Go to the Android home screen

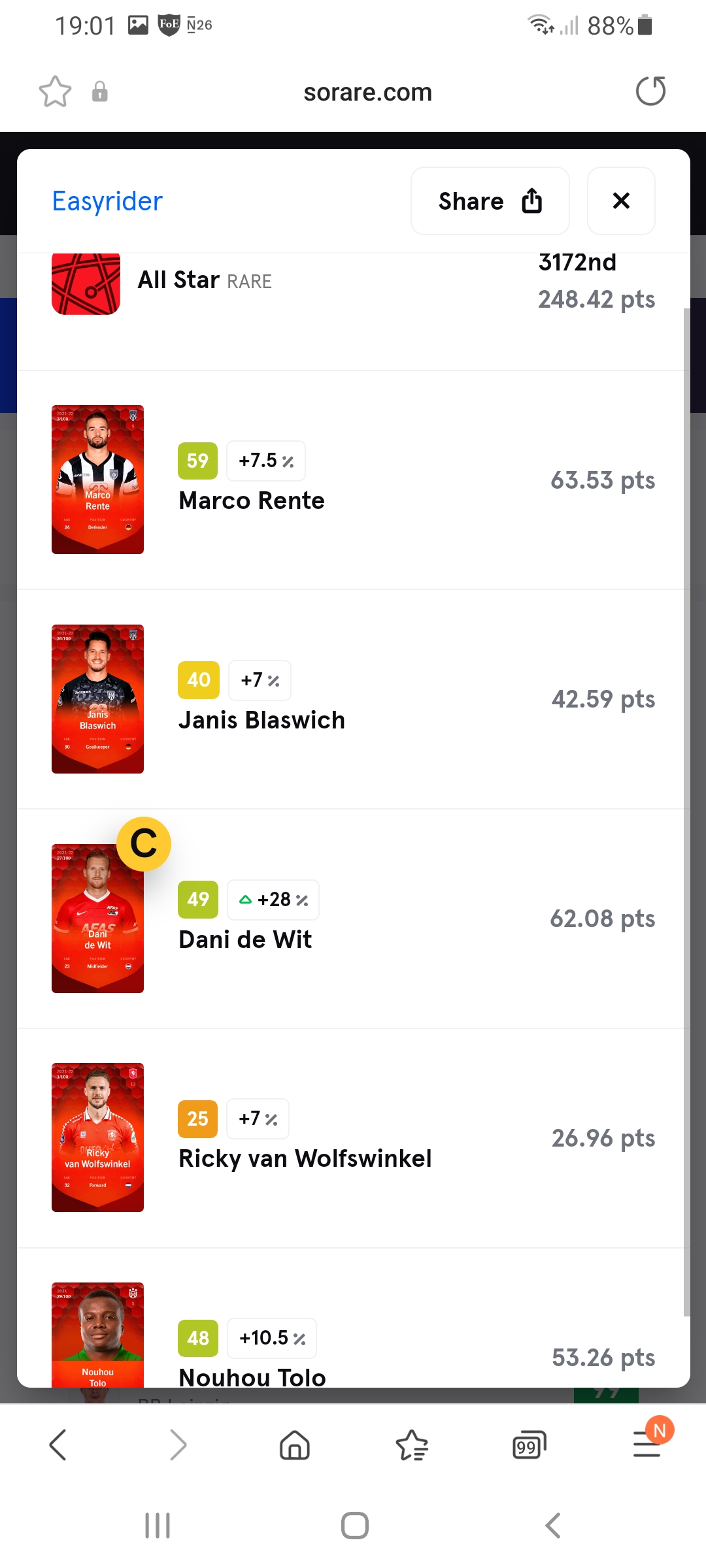354,1526
